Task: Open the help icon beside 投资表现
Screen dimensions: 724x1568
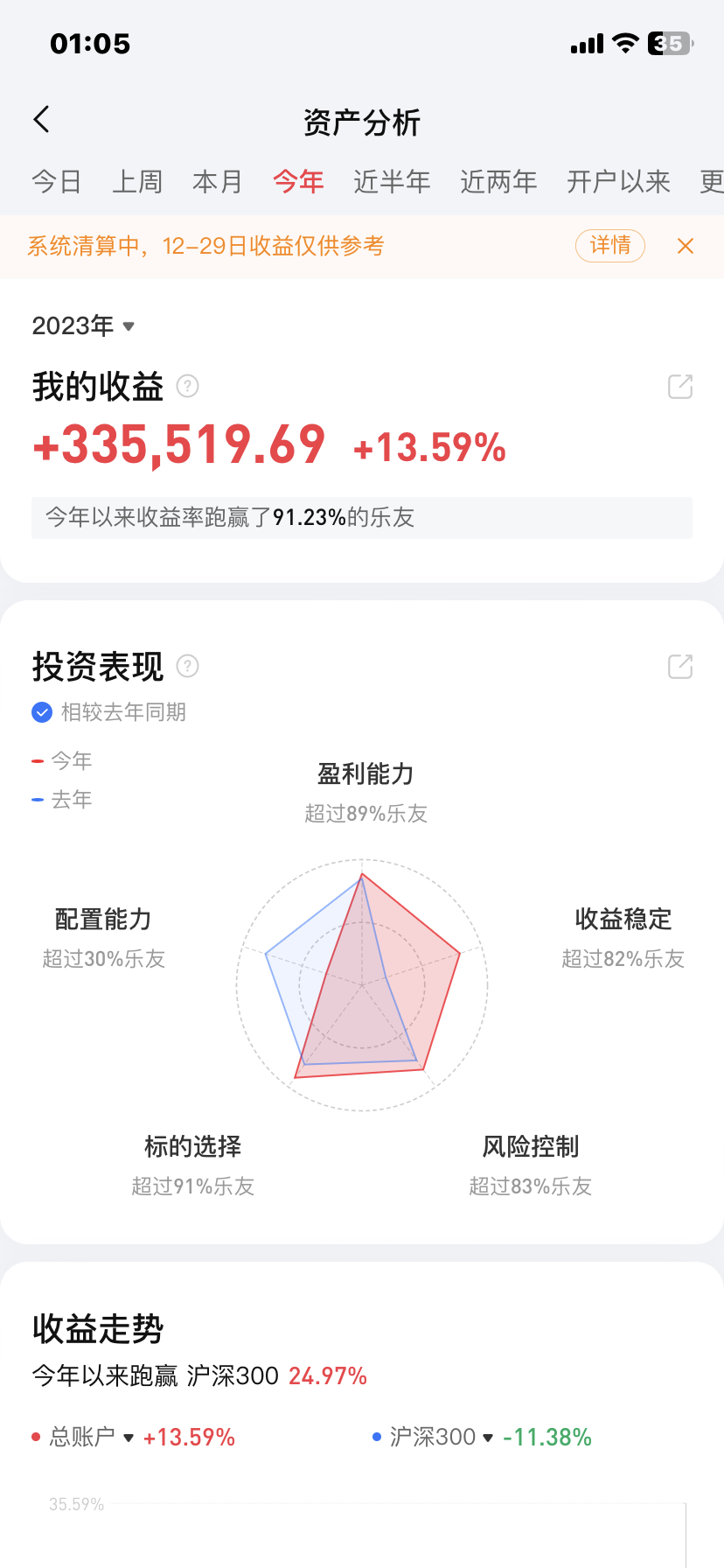Action: point(187,667)
